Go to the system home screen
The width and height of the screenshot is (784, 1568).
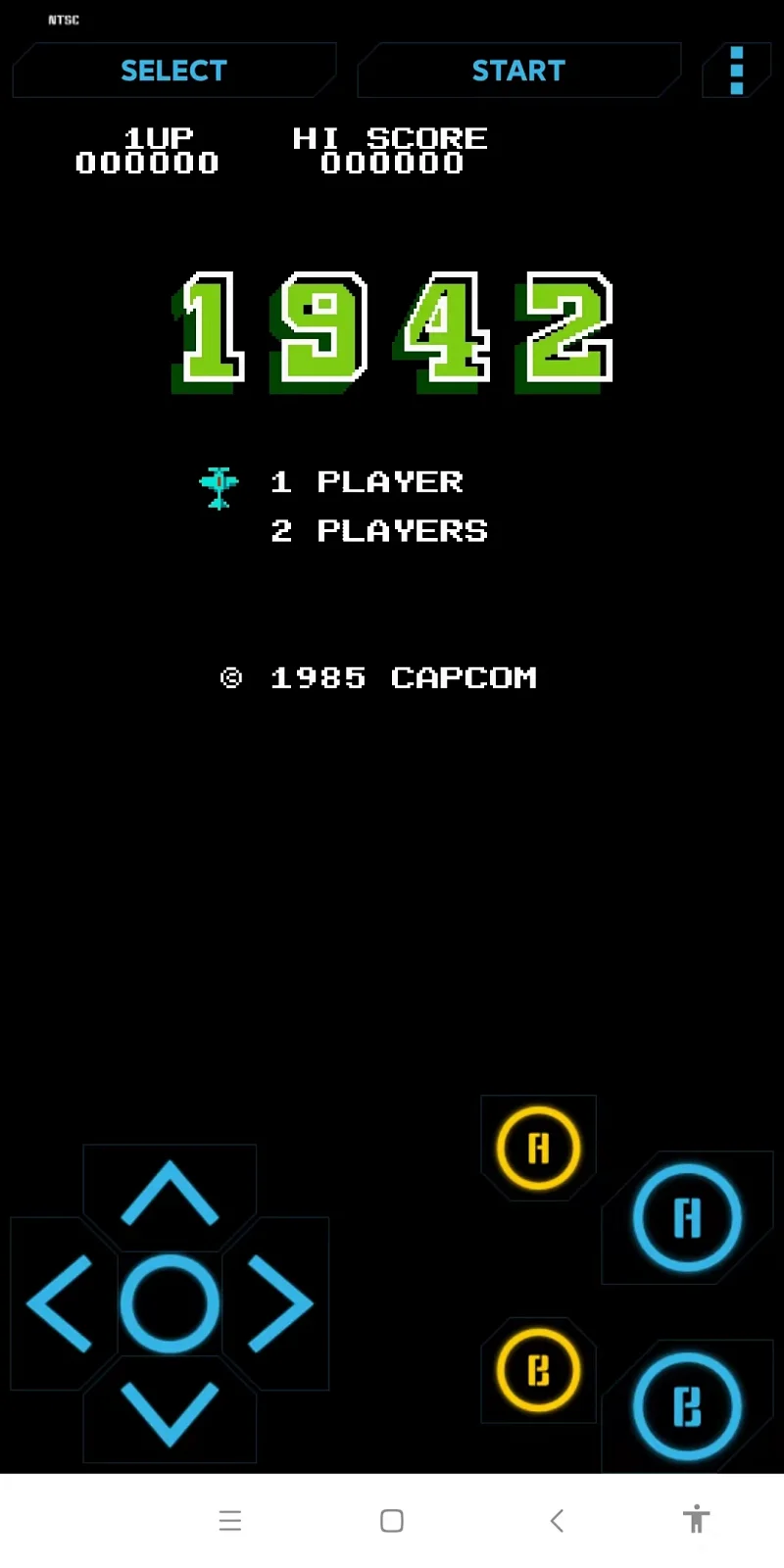tap(392, 1521)
